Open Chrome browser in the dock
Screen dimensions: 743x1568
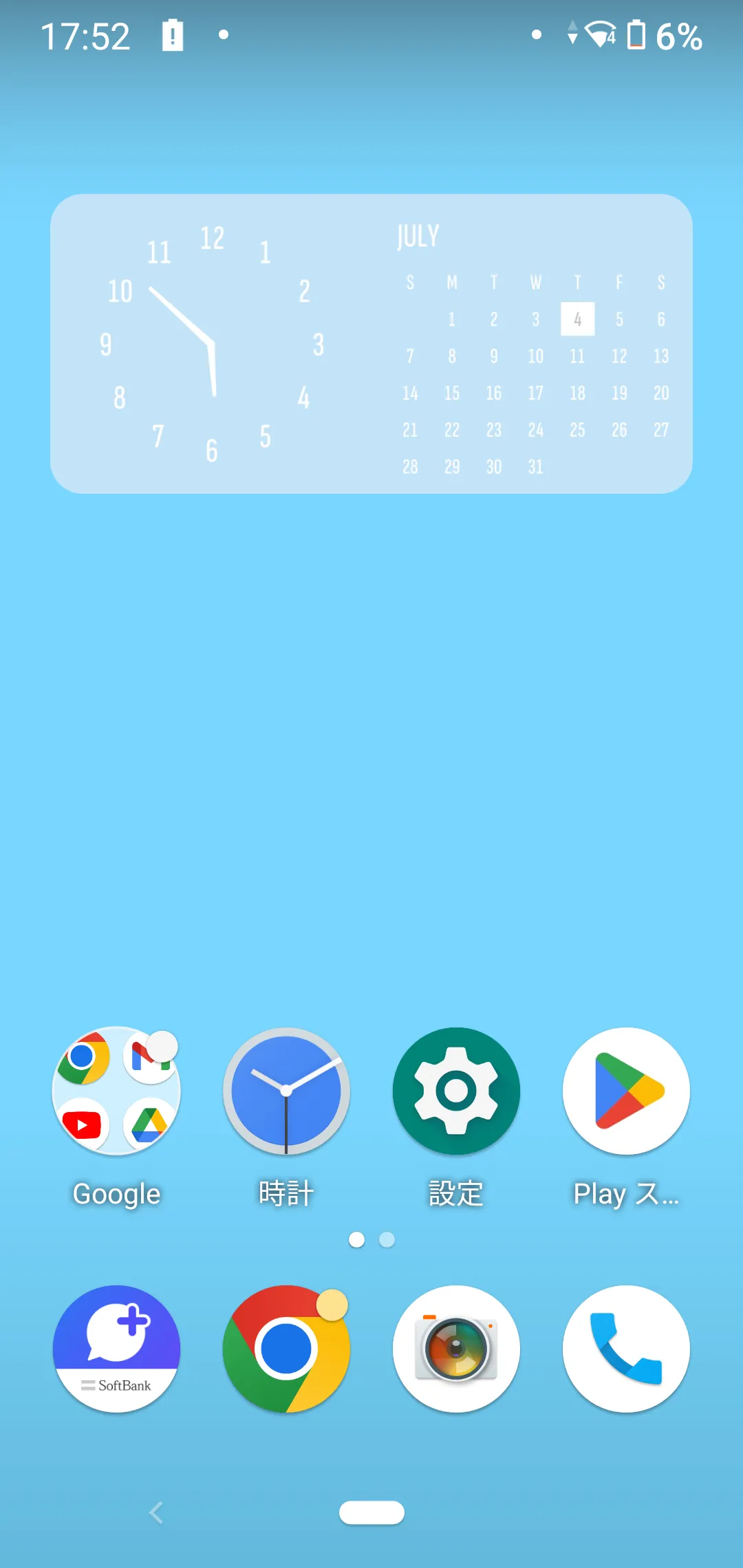[x=286, y=1349]
